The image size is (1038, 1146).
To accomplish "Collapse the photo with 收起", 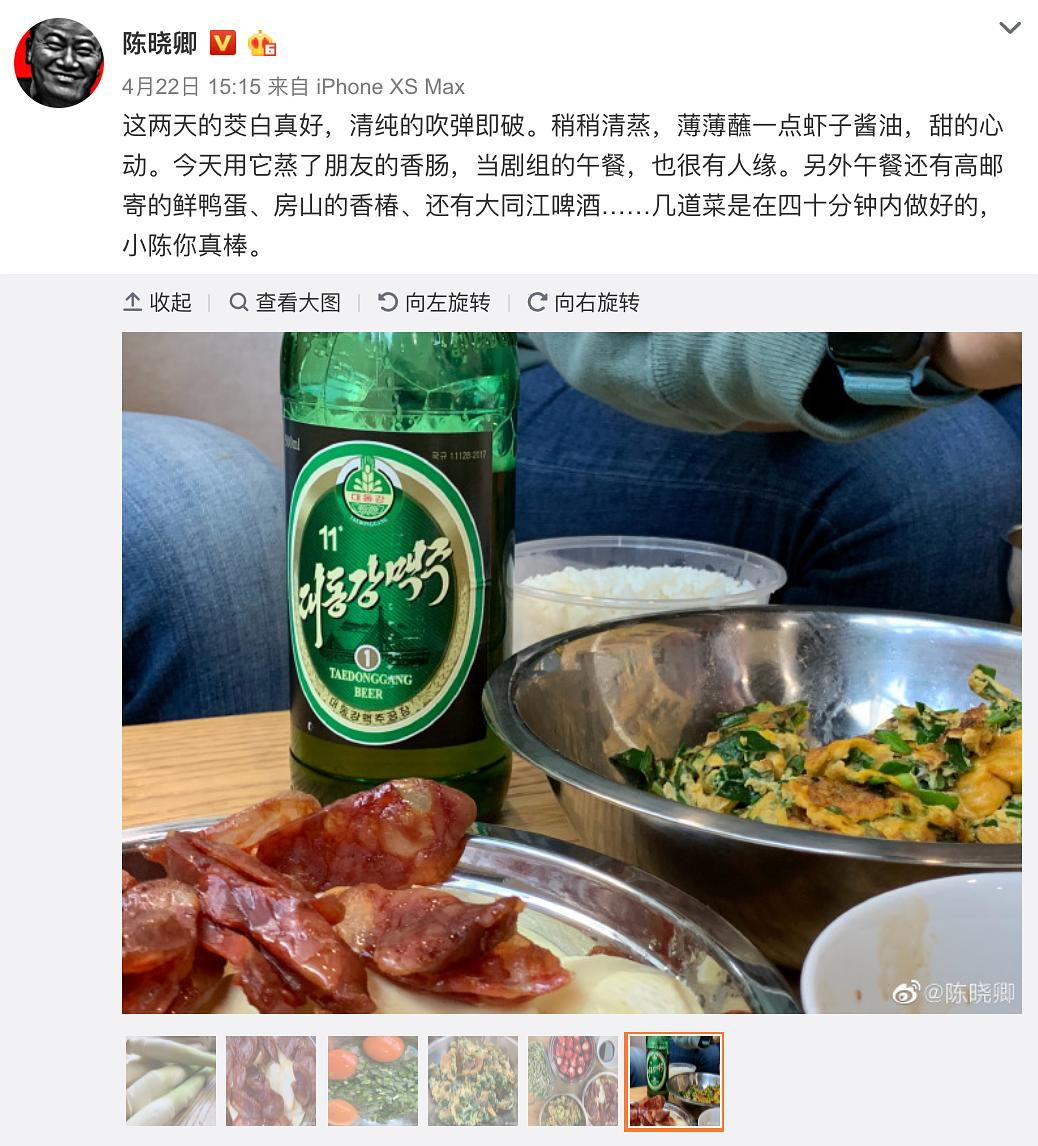I will click(157, 302).
